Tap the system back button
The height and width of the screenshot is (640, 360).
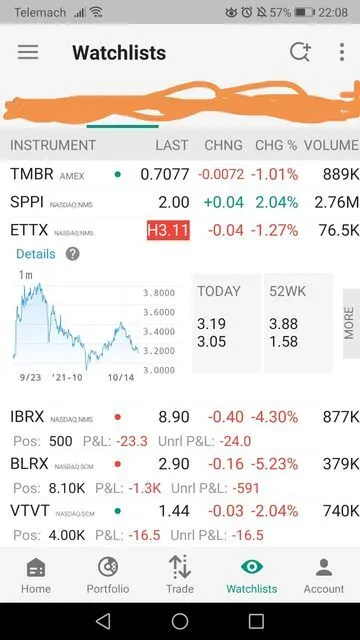click(x=103, y=621)
